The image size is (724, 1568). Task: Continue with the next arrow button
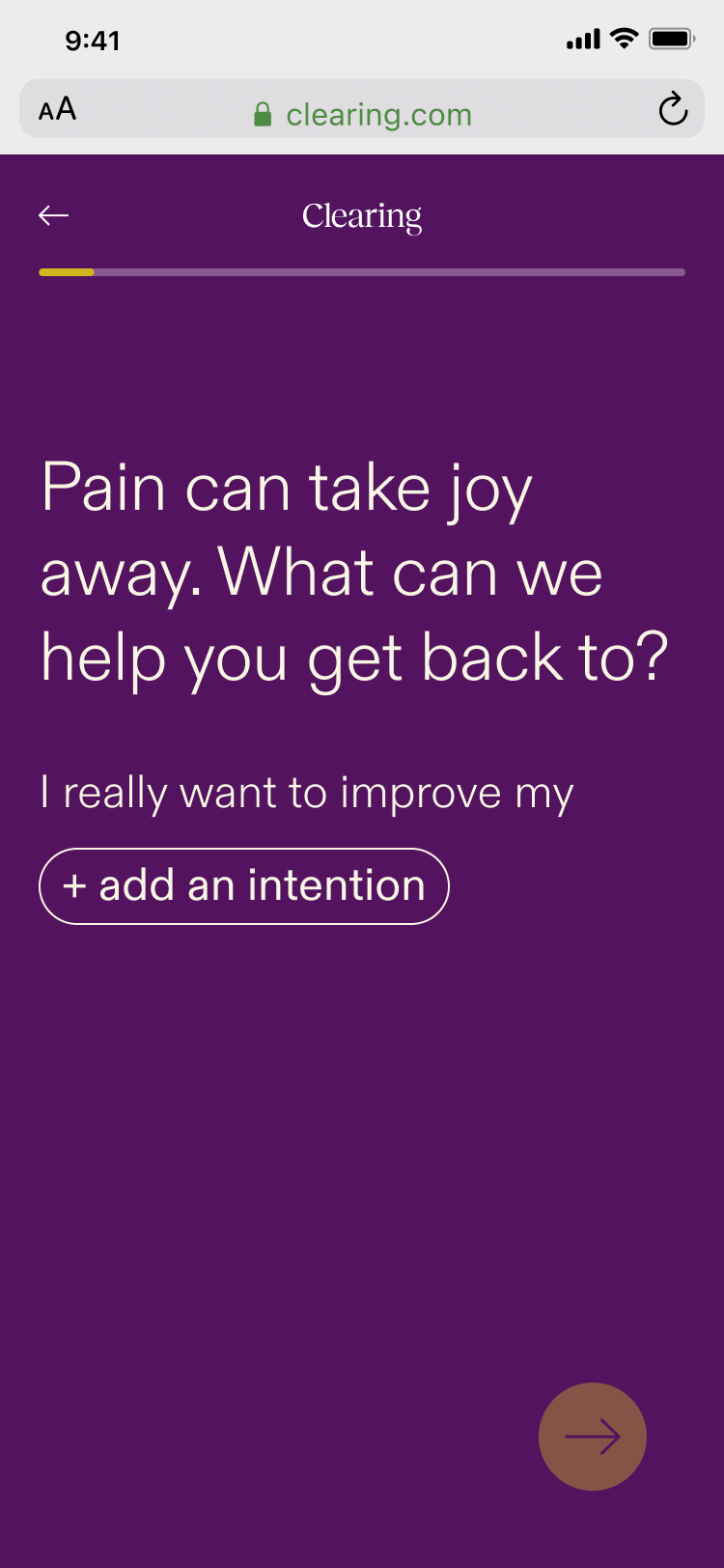[x=593, y=1437]
